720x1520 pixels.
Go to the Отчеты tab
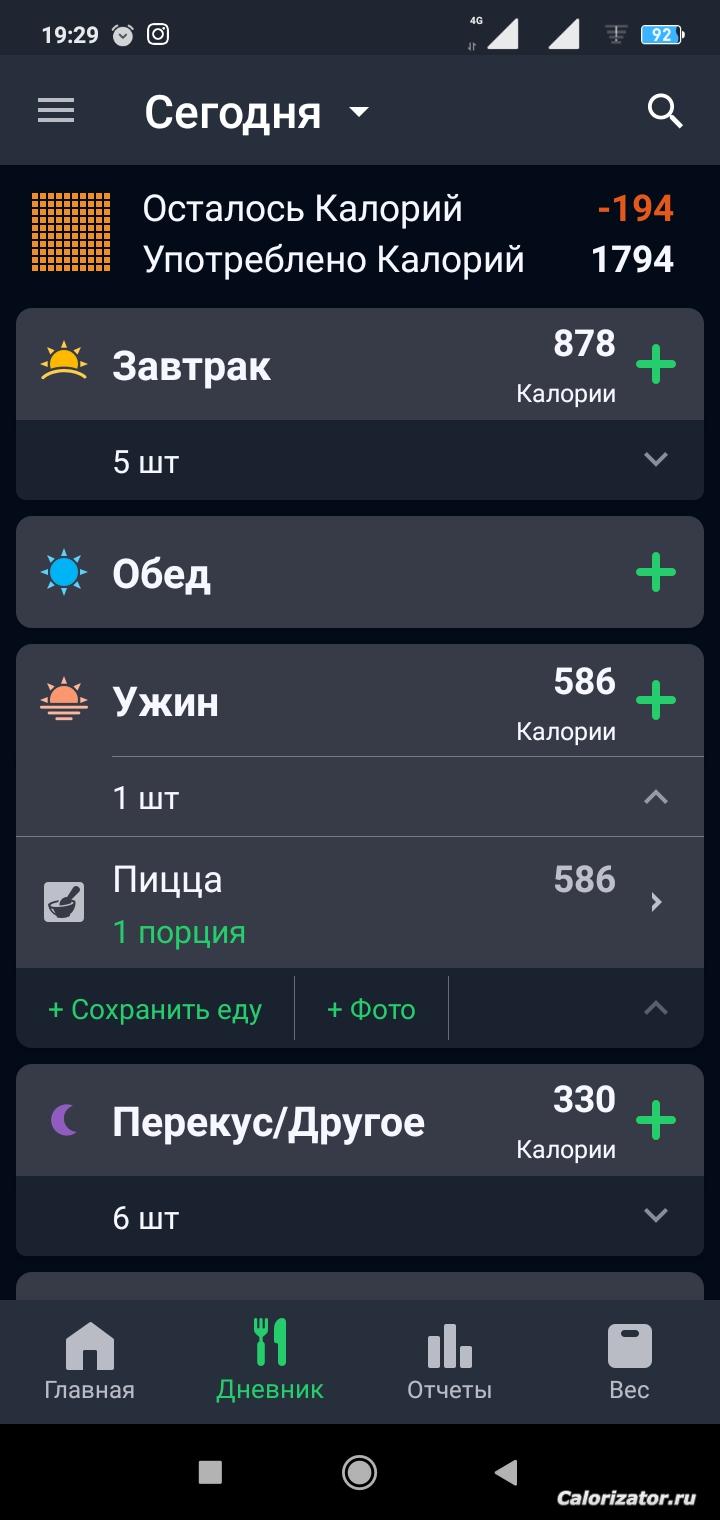click(450, 1362)
